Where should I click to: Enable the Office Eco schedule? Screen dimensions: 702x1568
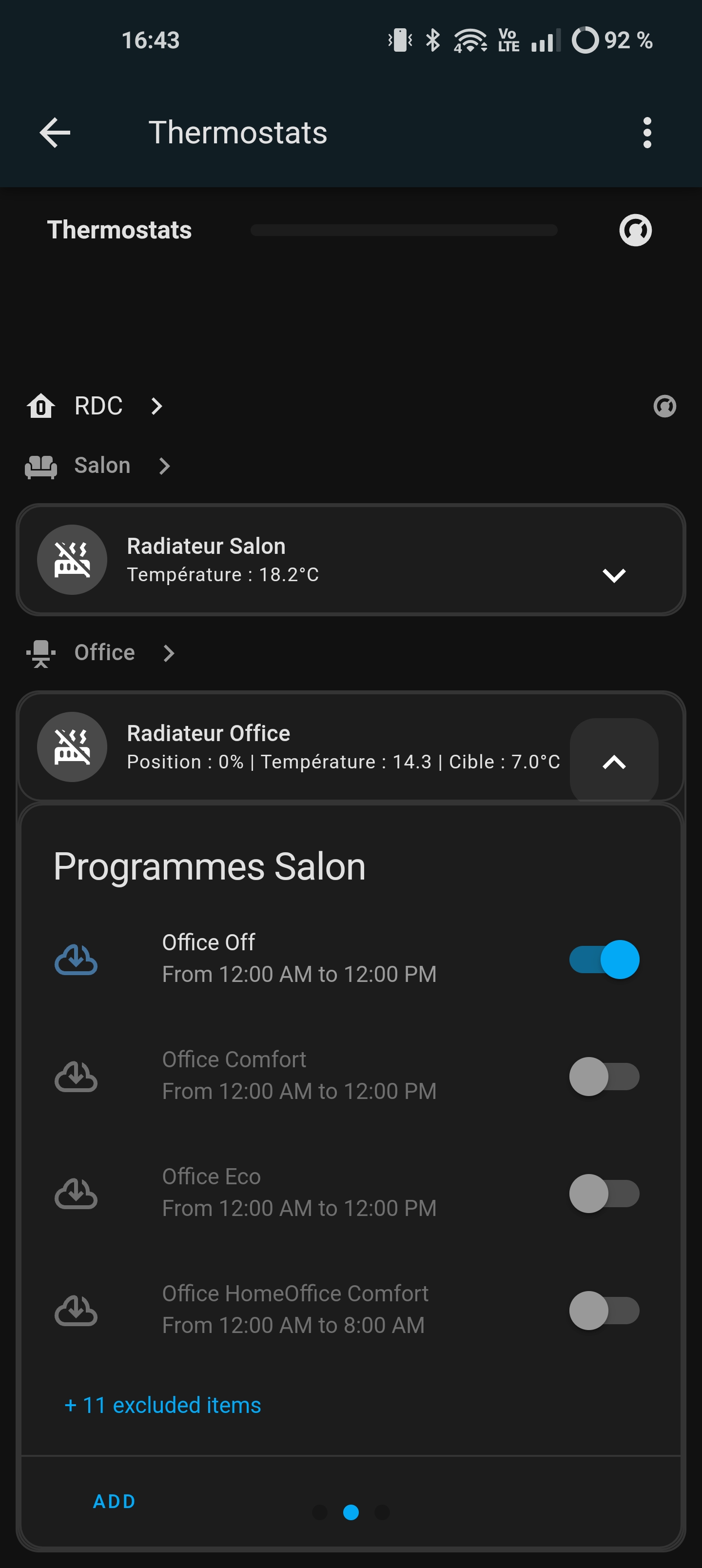click(604, 1193)
